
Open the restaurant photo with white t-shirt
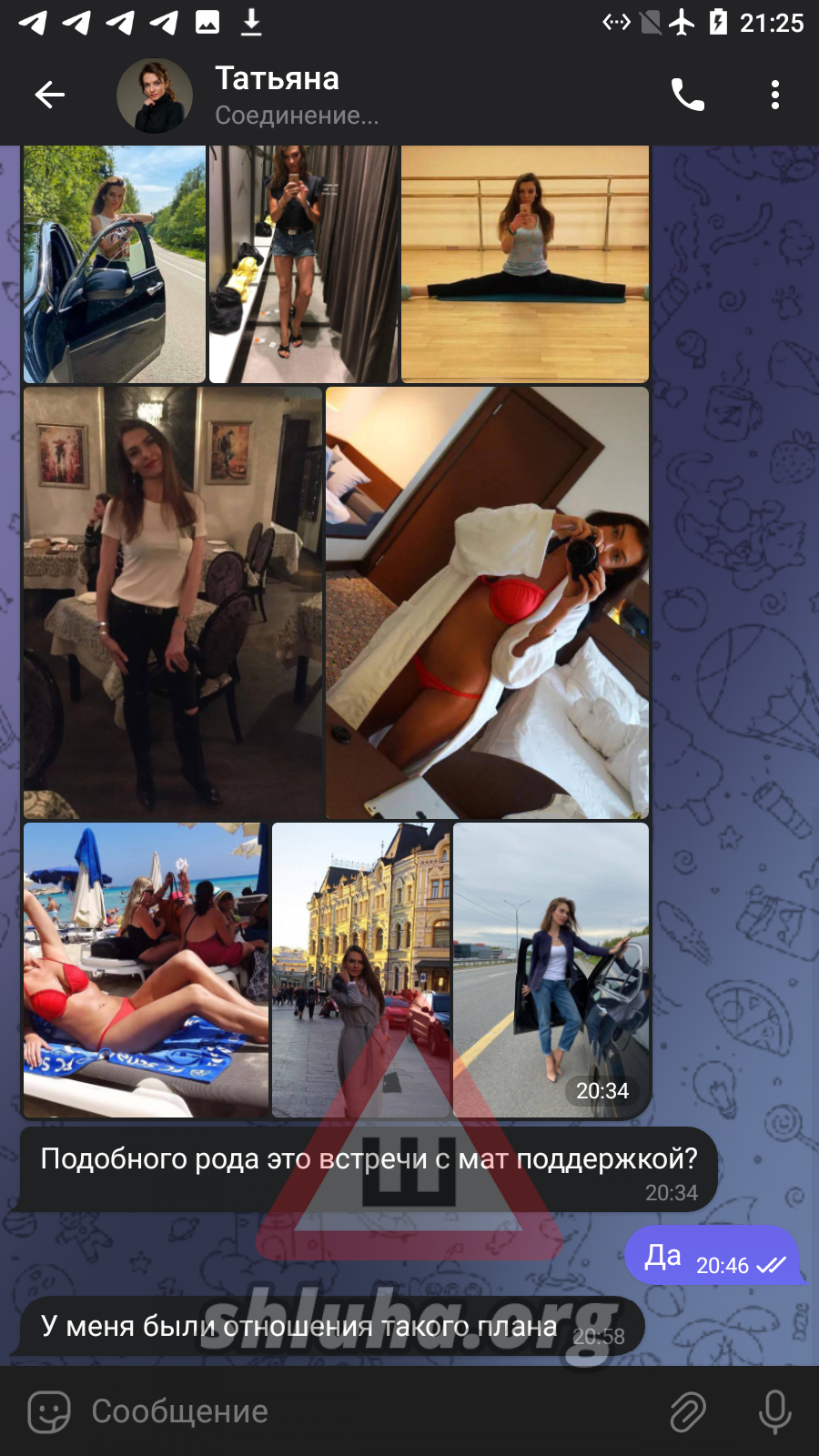pos(173,602)
